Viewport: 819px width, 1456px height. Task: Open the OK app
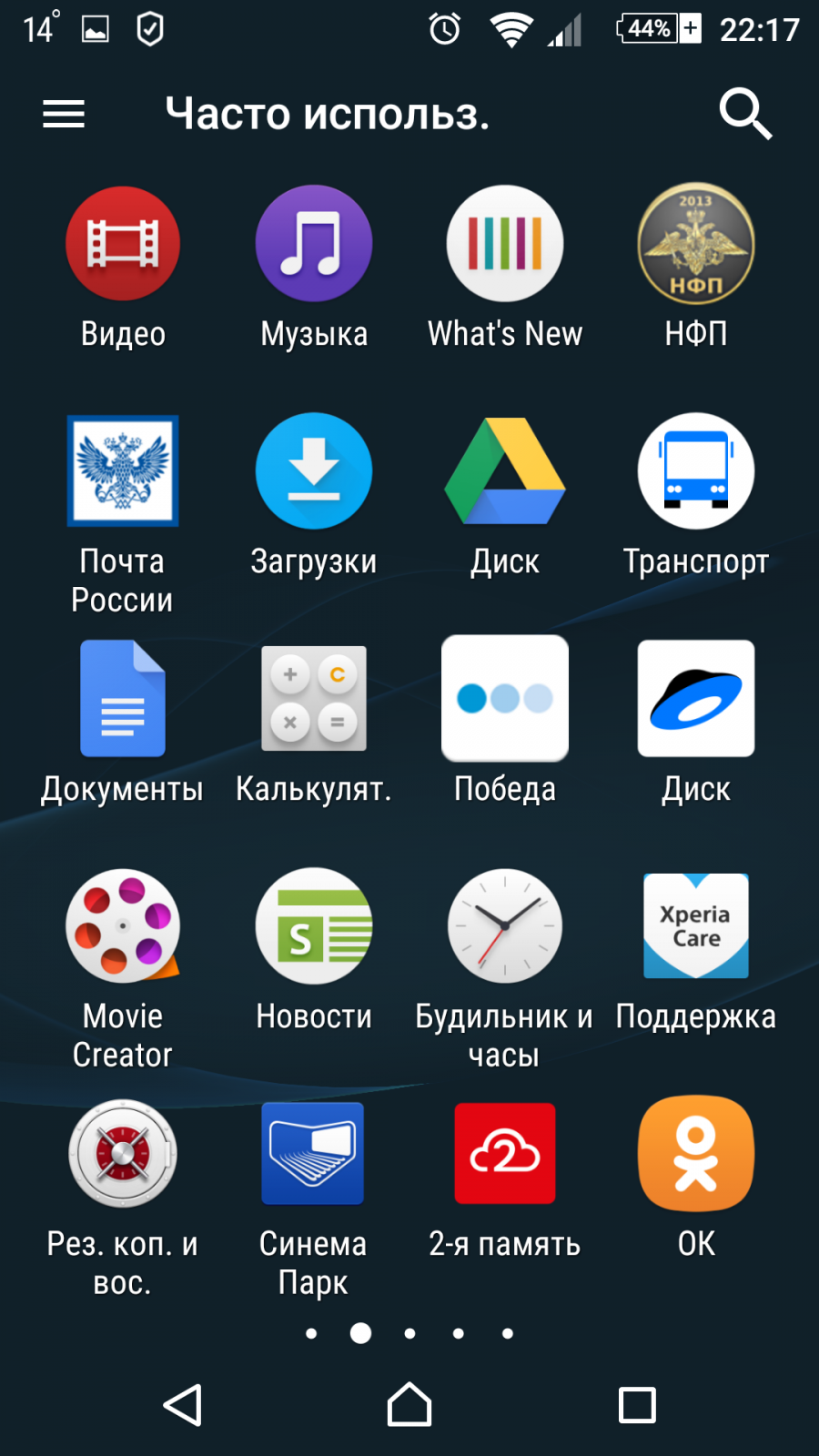[696, 1154]
